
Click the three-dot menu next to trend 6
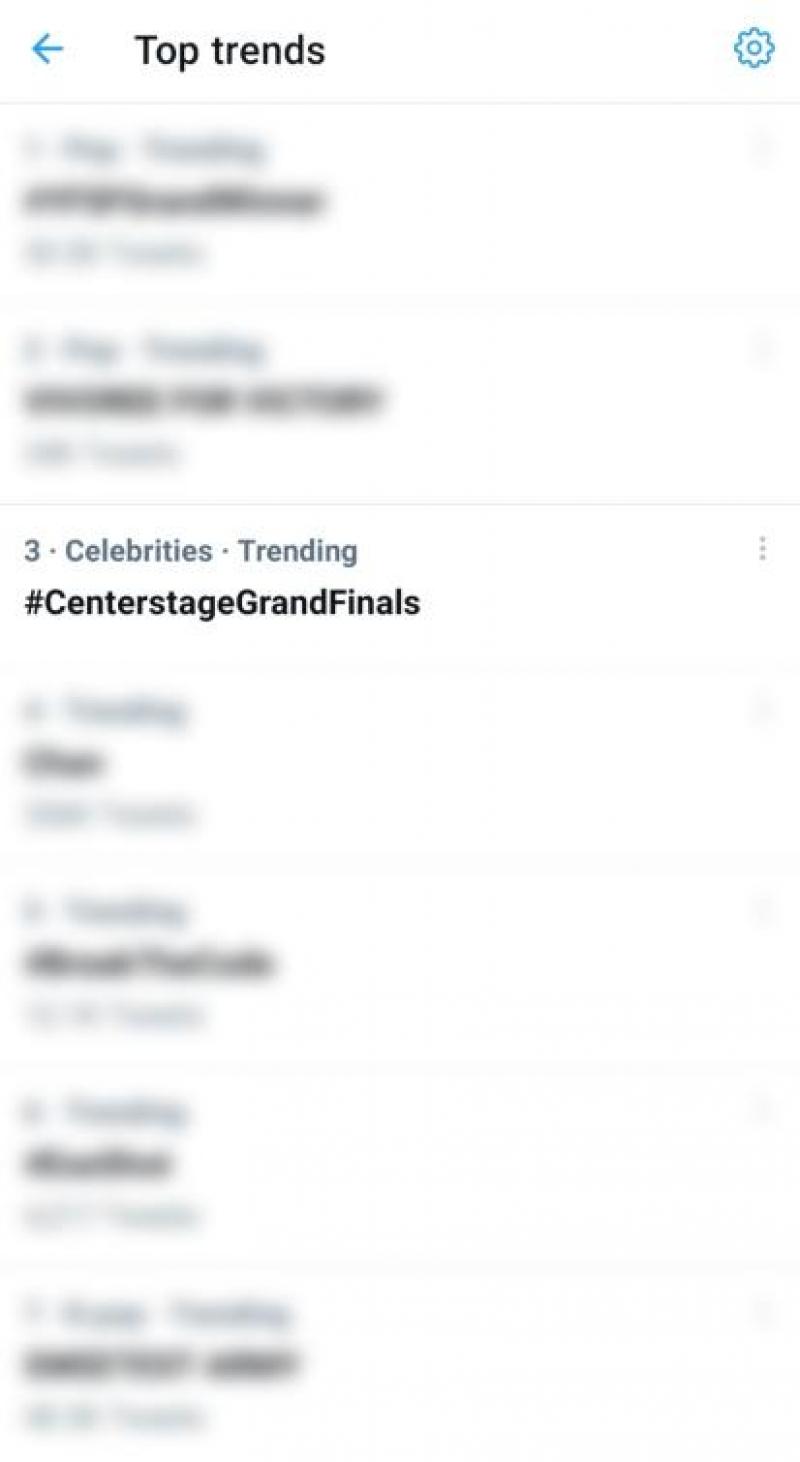click(763, 1110)
